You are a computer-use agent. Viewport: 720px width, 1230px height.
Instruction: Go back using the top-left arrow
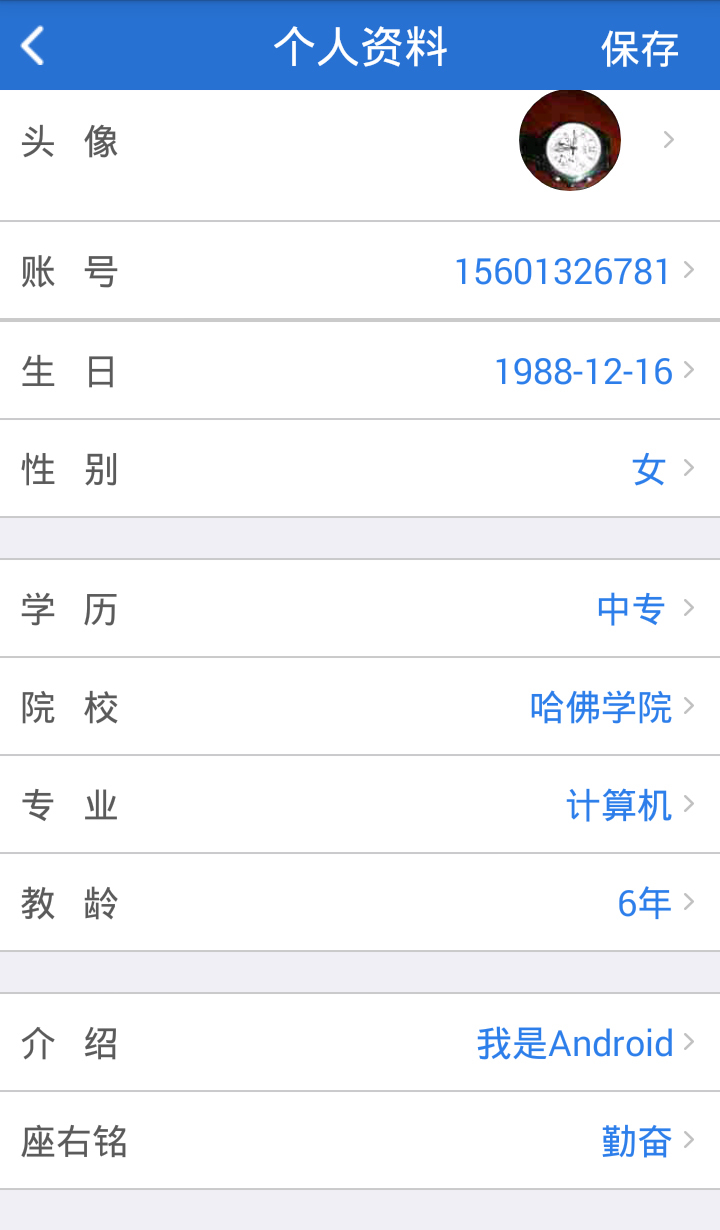tap(34, 46)
